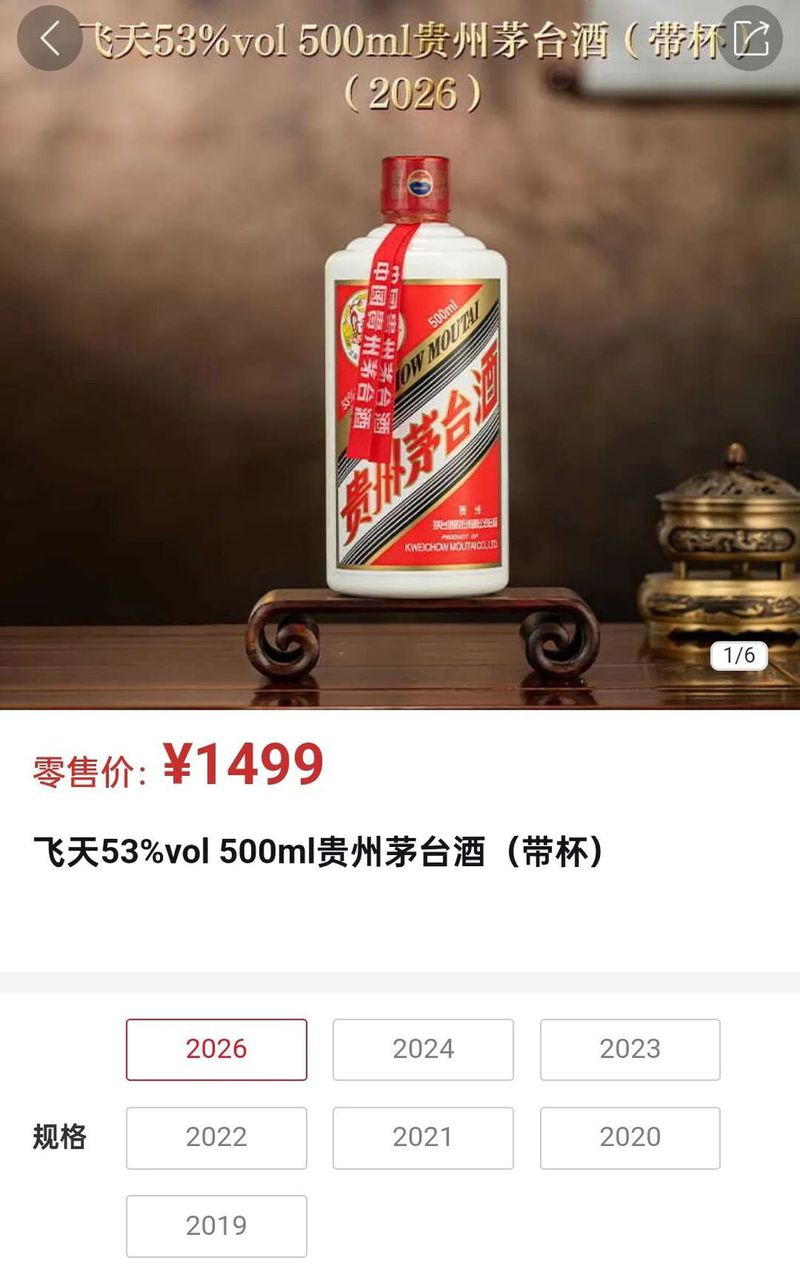The height and width of the screenshot is (1266, 800).
Task: Switch spec to 2022
Action: (215, 1137)
